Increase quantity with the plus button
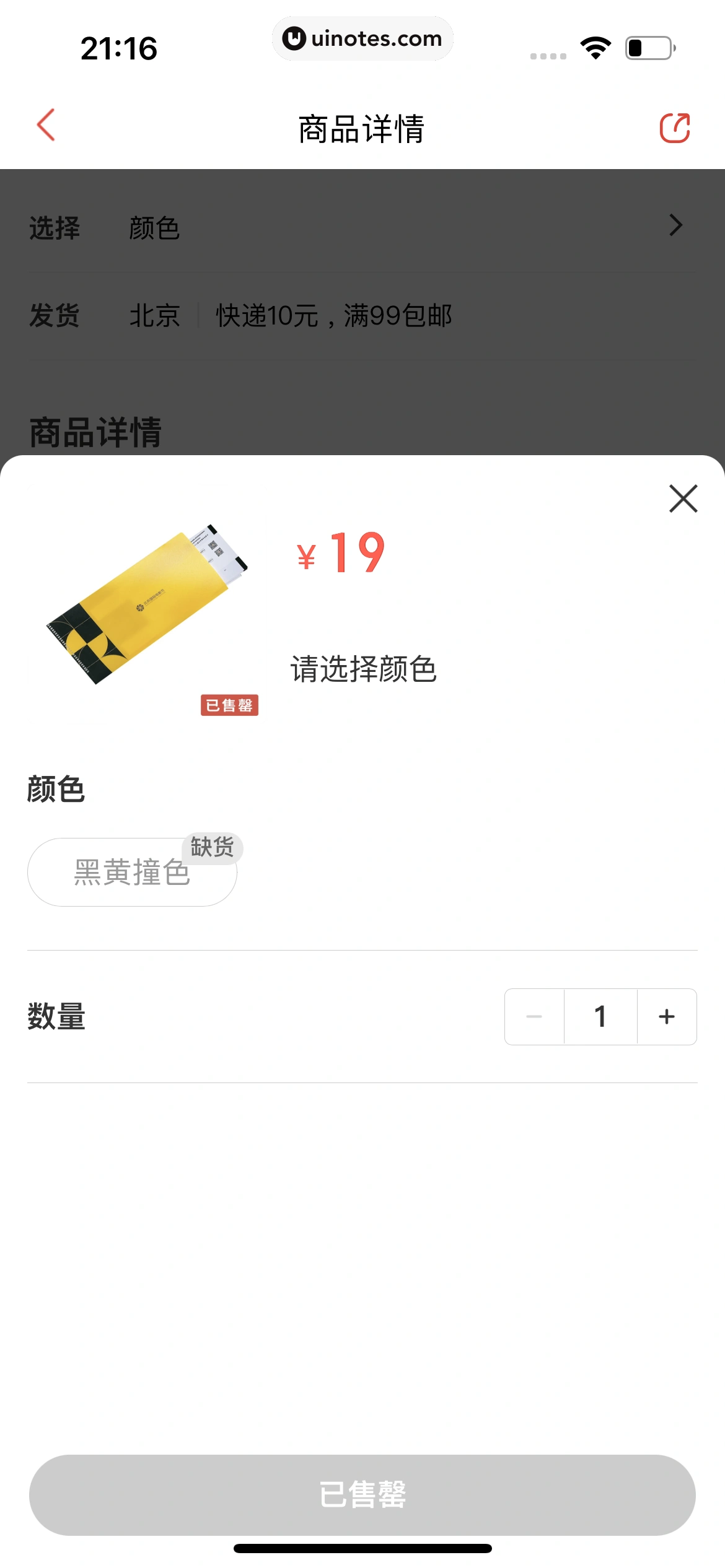 pyautogui.click(x=667, y=1017)
